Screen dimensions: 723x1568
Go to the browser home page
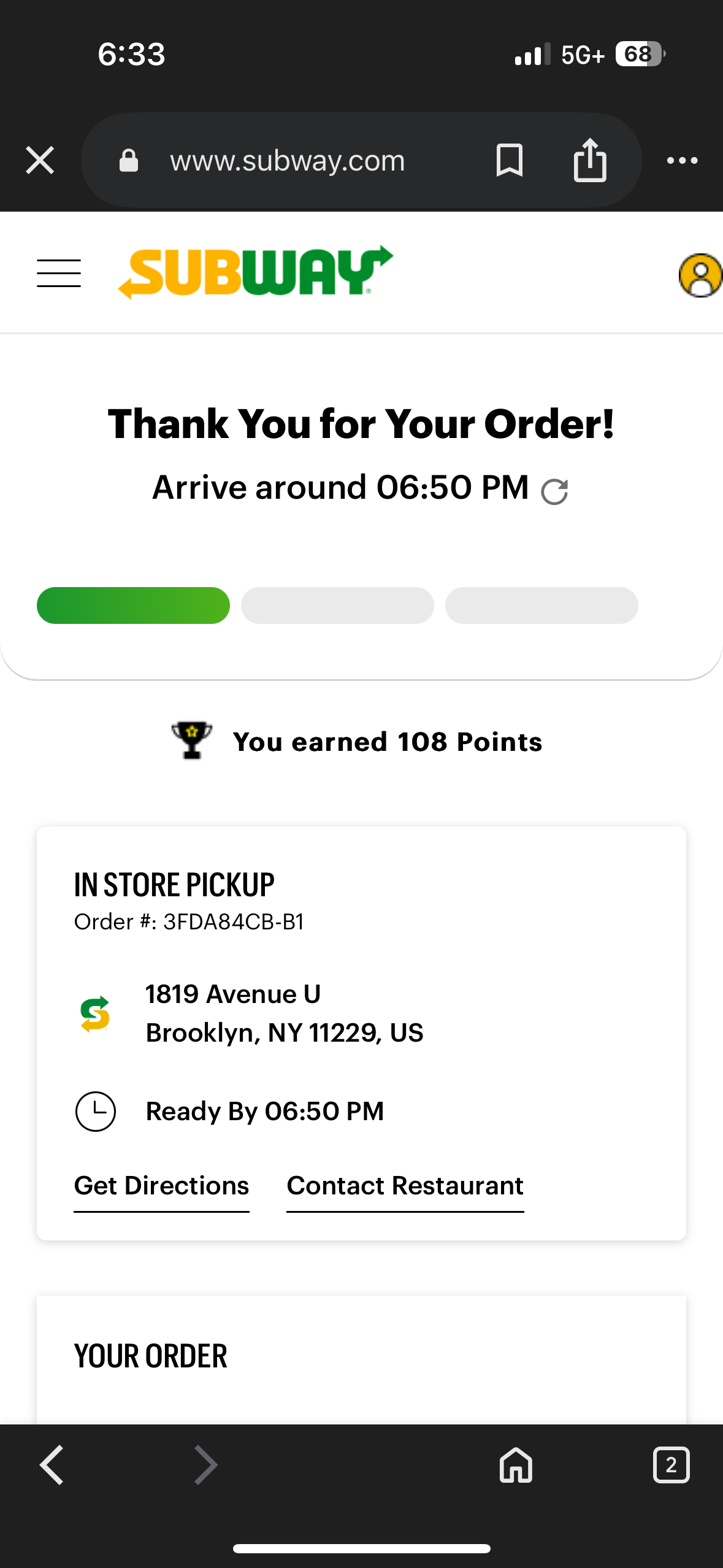click(x=516, y=1465)
